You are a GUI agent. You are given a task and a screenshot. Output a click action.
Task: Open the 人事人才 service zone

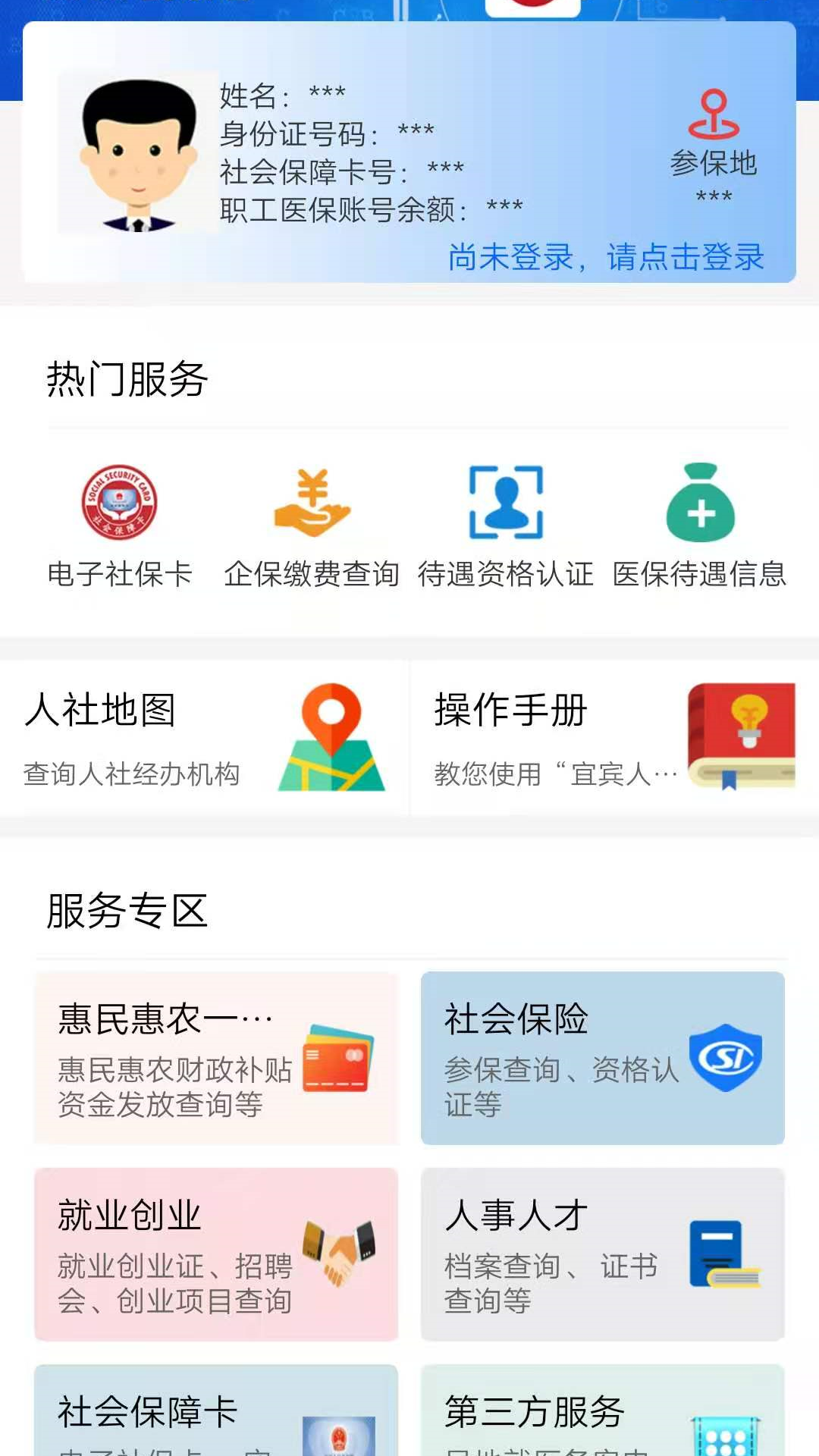pos(603,1254)
